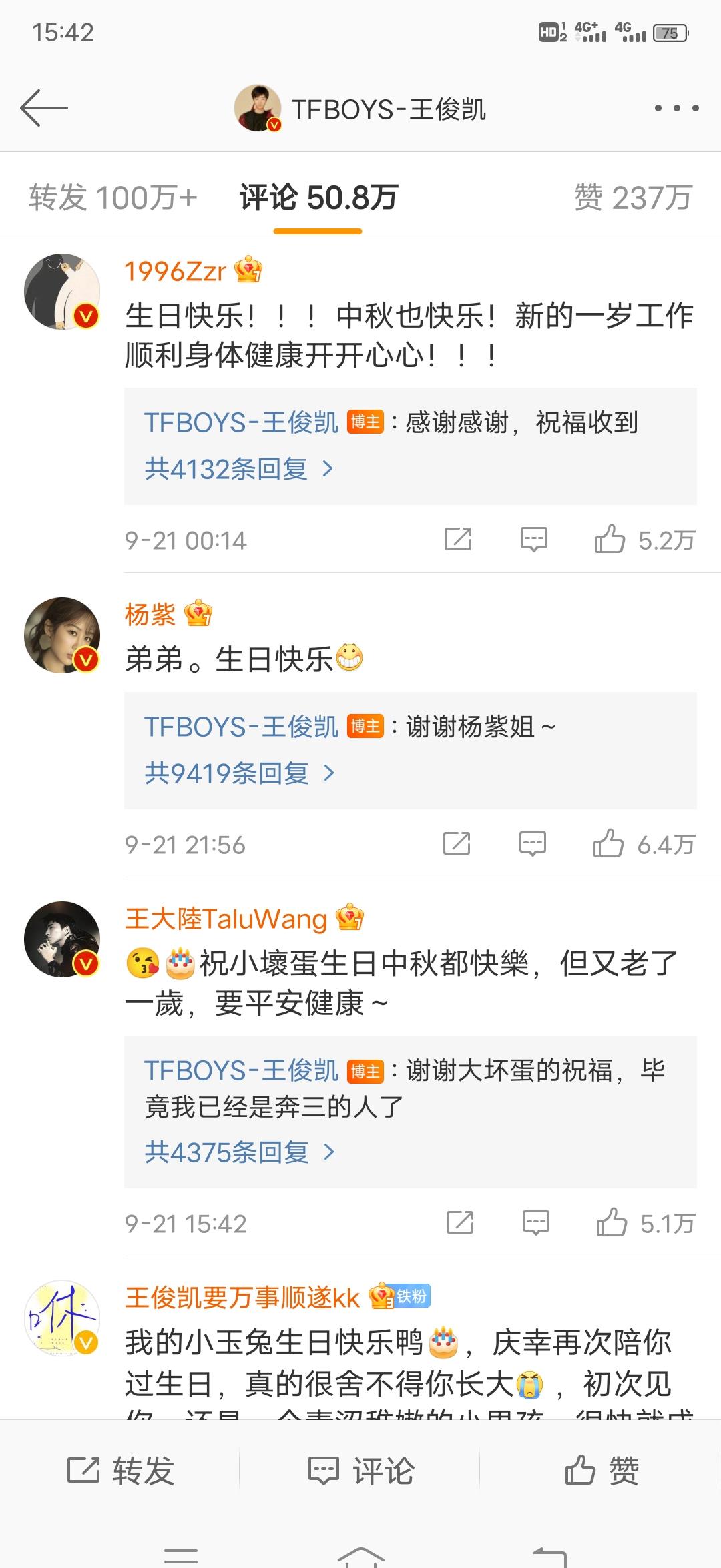
Task: Repost 1996Zzr's comment
Action: click(x=458, y=540)
